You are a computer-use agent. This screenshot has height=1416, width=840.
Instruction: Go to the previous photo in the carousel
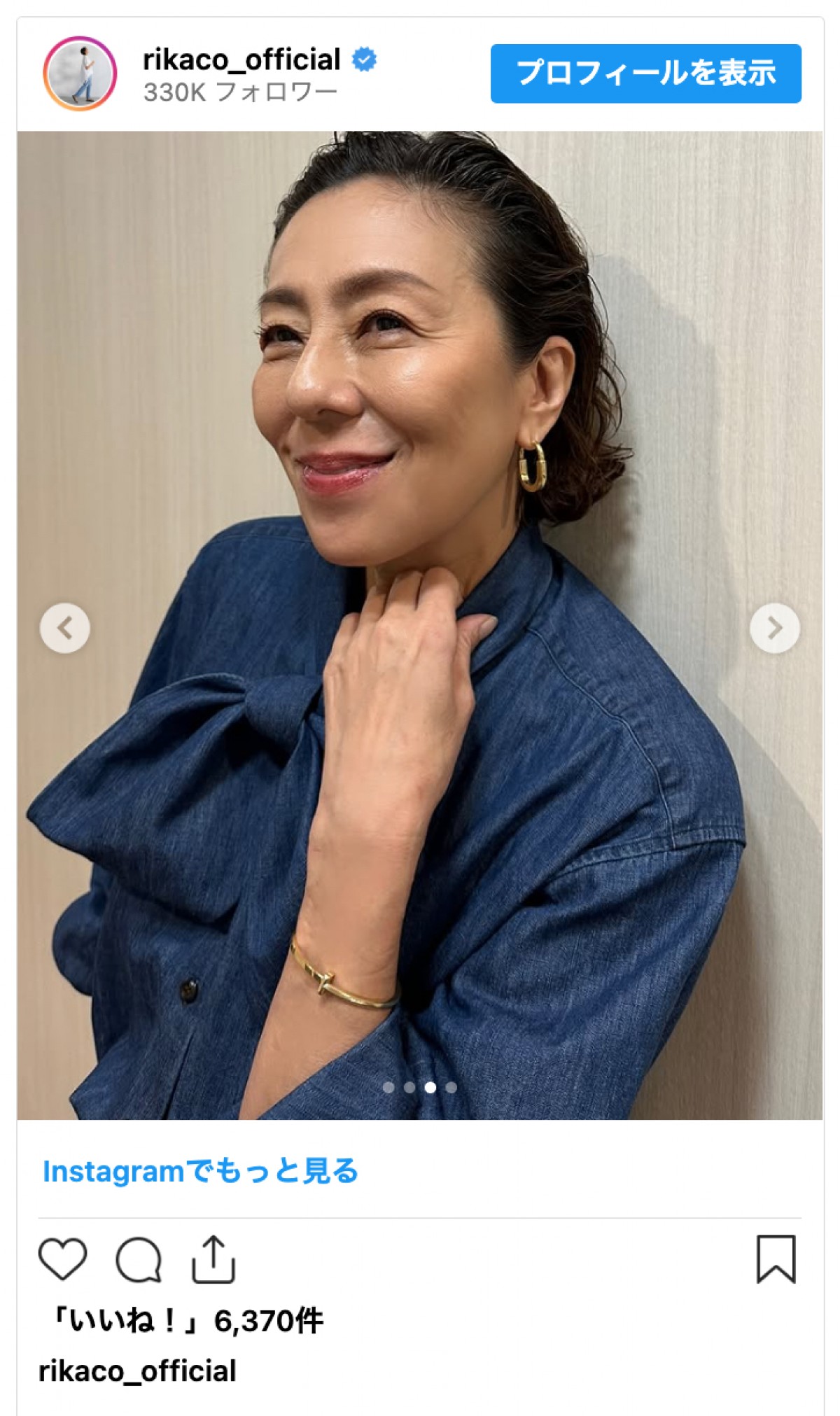[x=65, y=628]
